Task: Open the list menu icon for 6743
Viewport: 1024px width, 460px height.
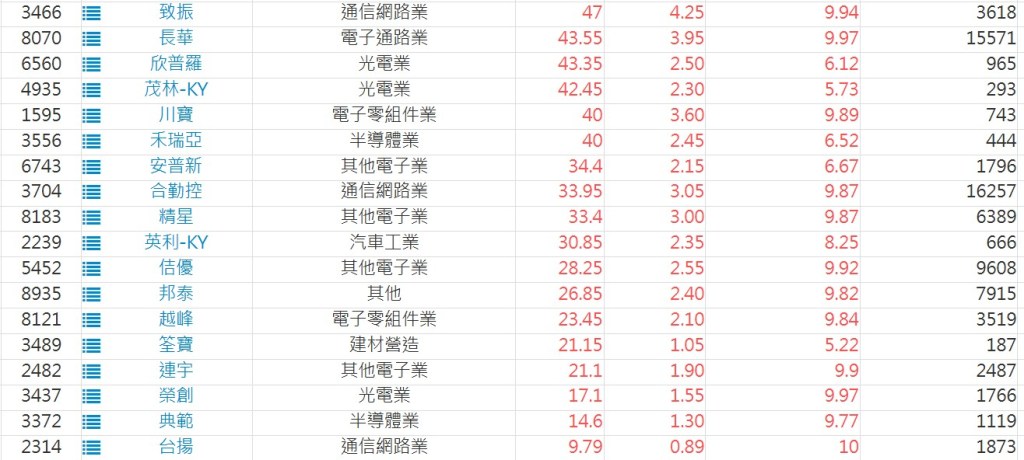Action: (92, 166)
